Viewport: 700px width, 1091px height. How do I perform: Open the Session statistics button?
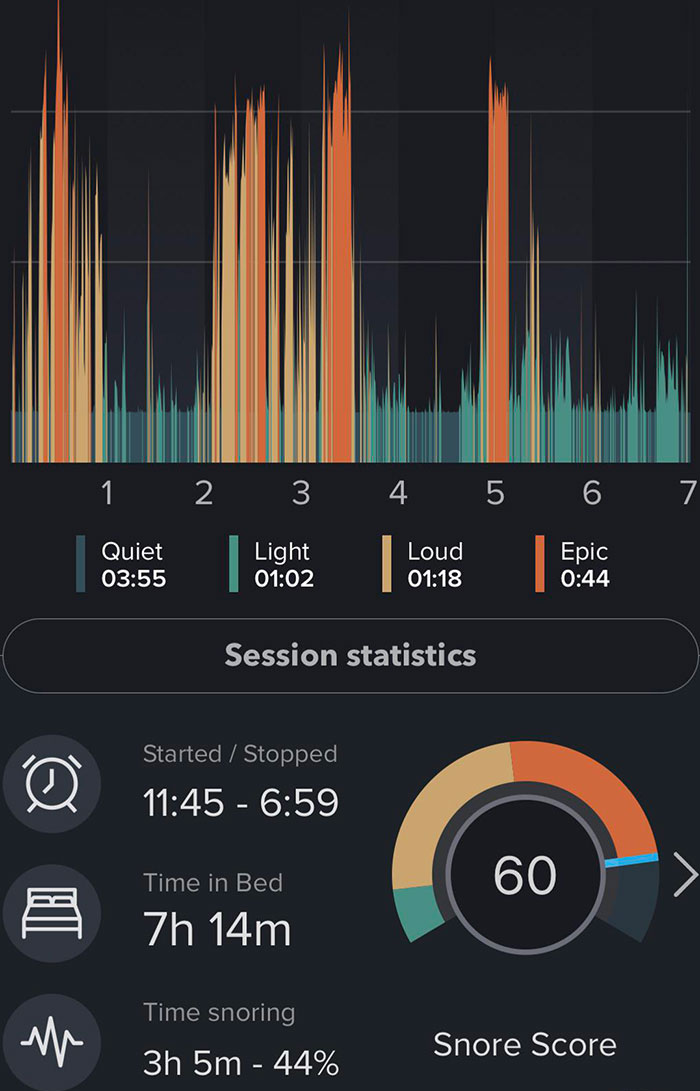click(350, 655)
